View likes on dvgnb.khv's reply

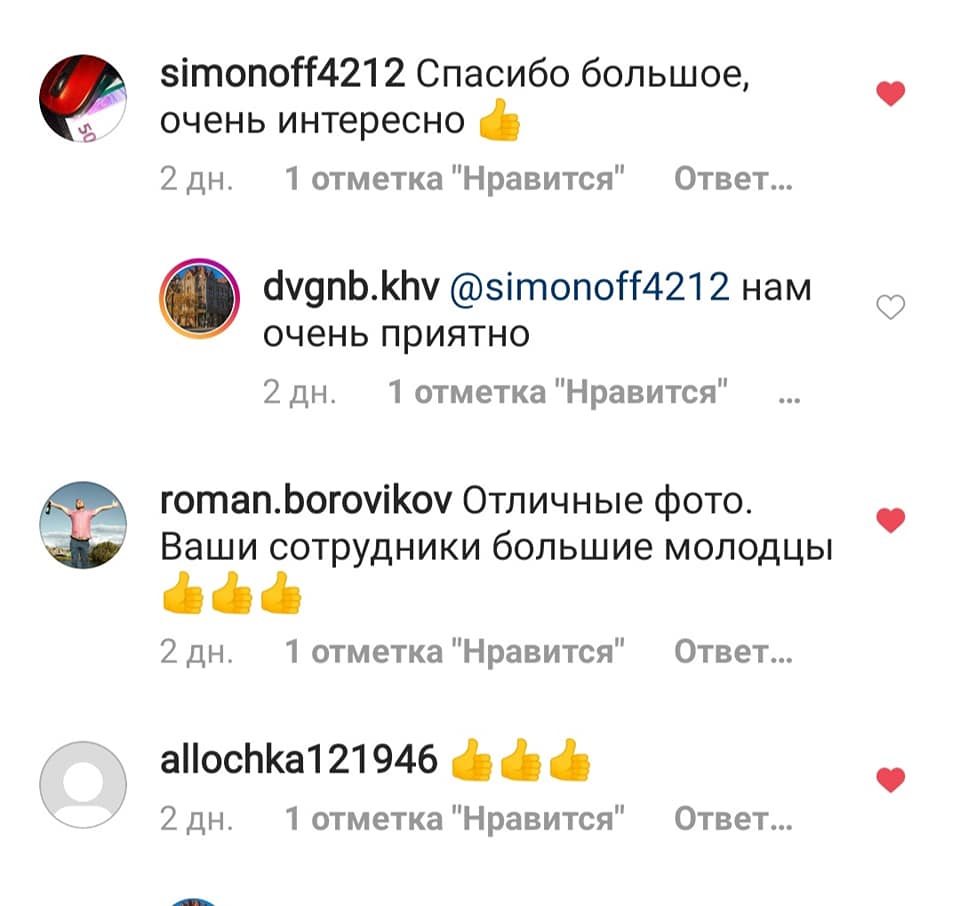pyautogui.click(x=557, y=393)
